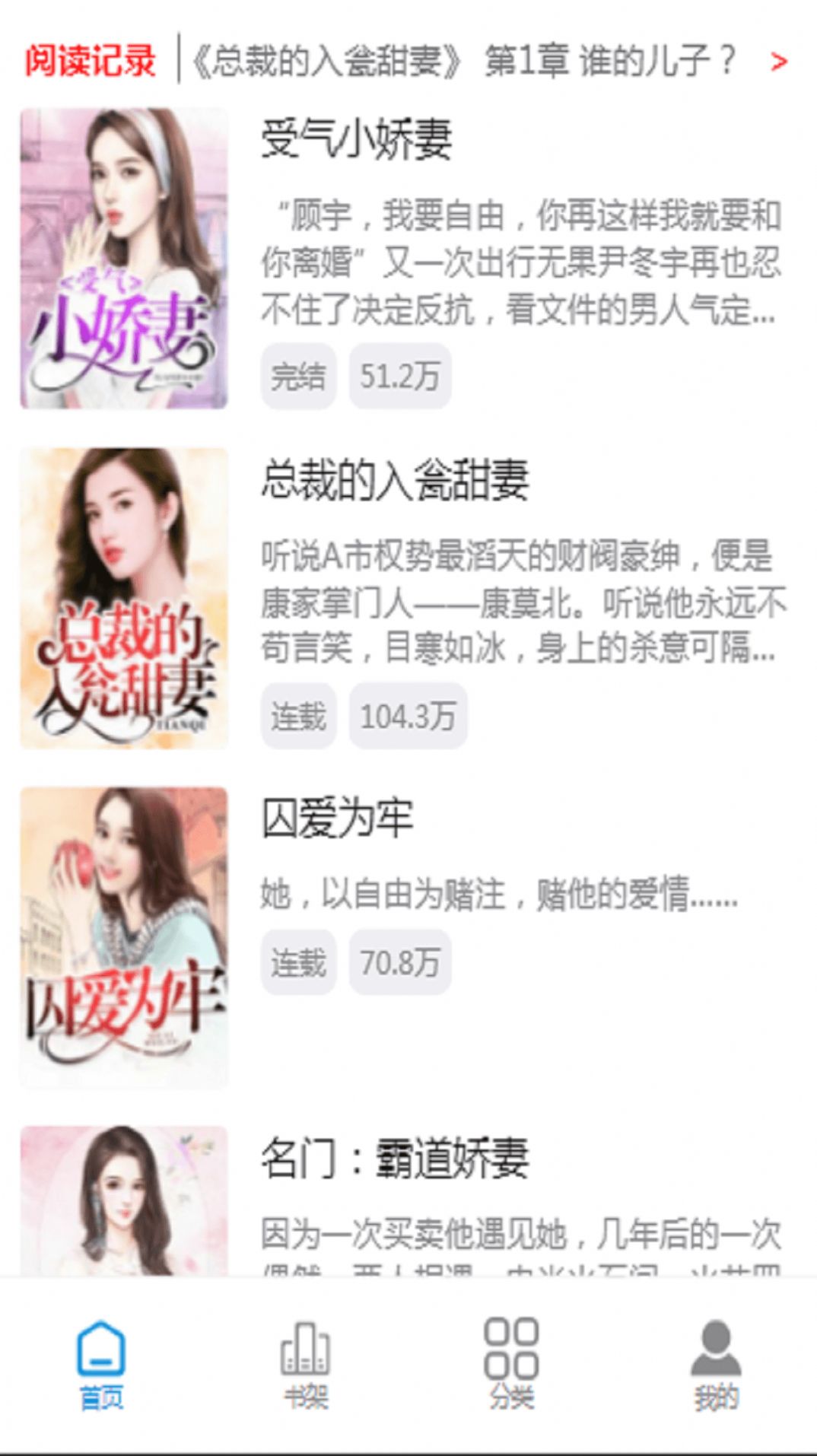The image size is (817, 1456).
Task: Continue reading 第1章 谁的儿子？
Action: click(464, 61)
